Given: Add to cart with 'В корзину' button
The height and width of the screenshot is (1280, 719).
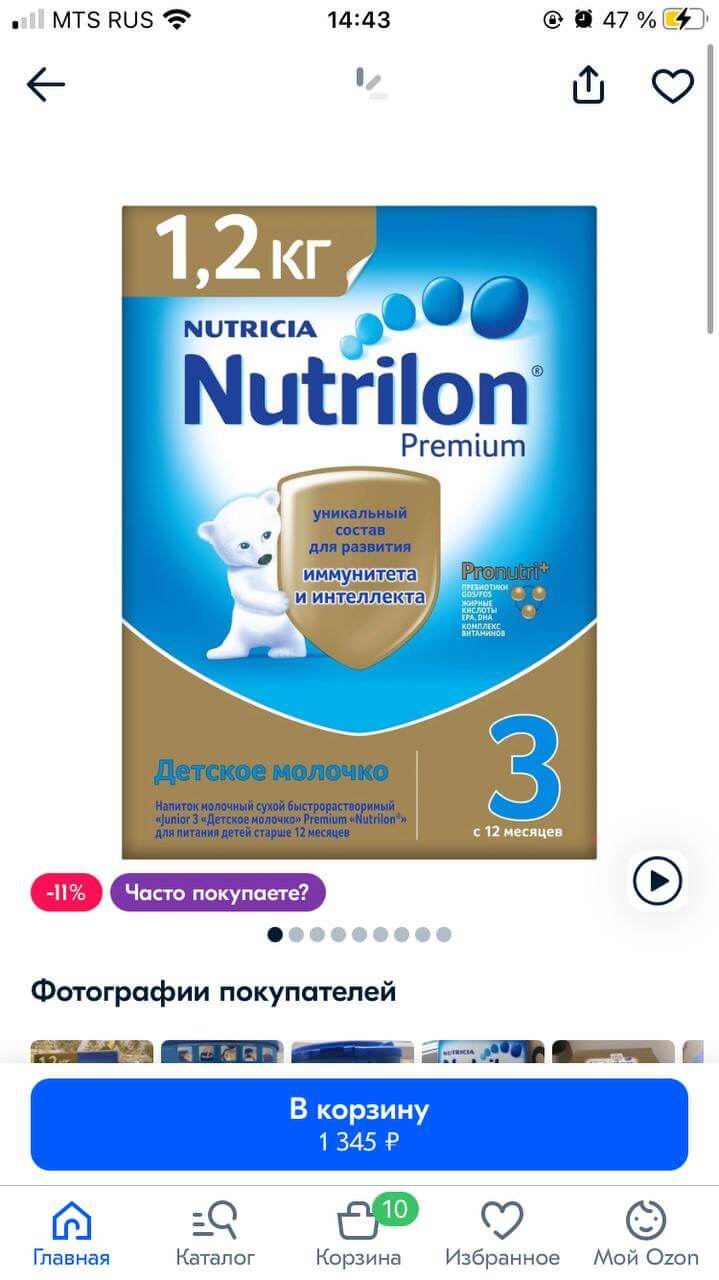Looking at the screenshot, I should [359, 1124].
